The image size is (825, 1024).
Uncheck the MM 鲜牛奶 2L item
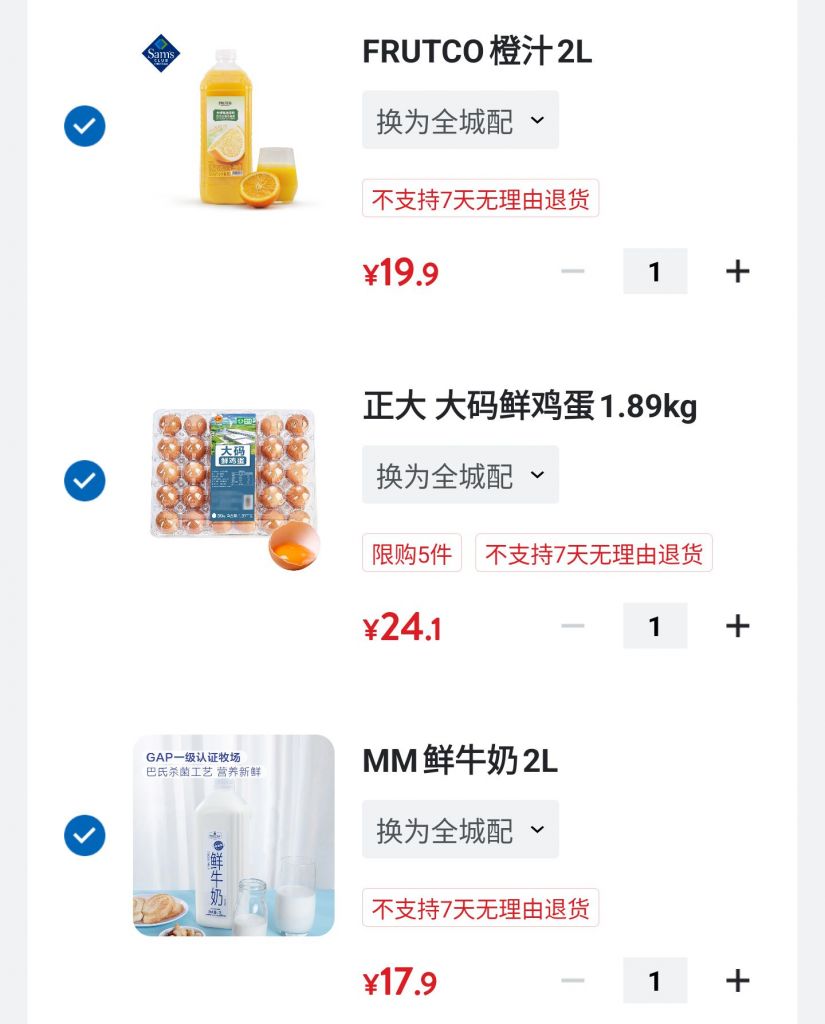(x=85, y=835)
